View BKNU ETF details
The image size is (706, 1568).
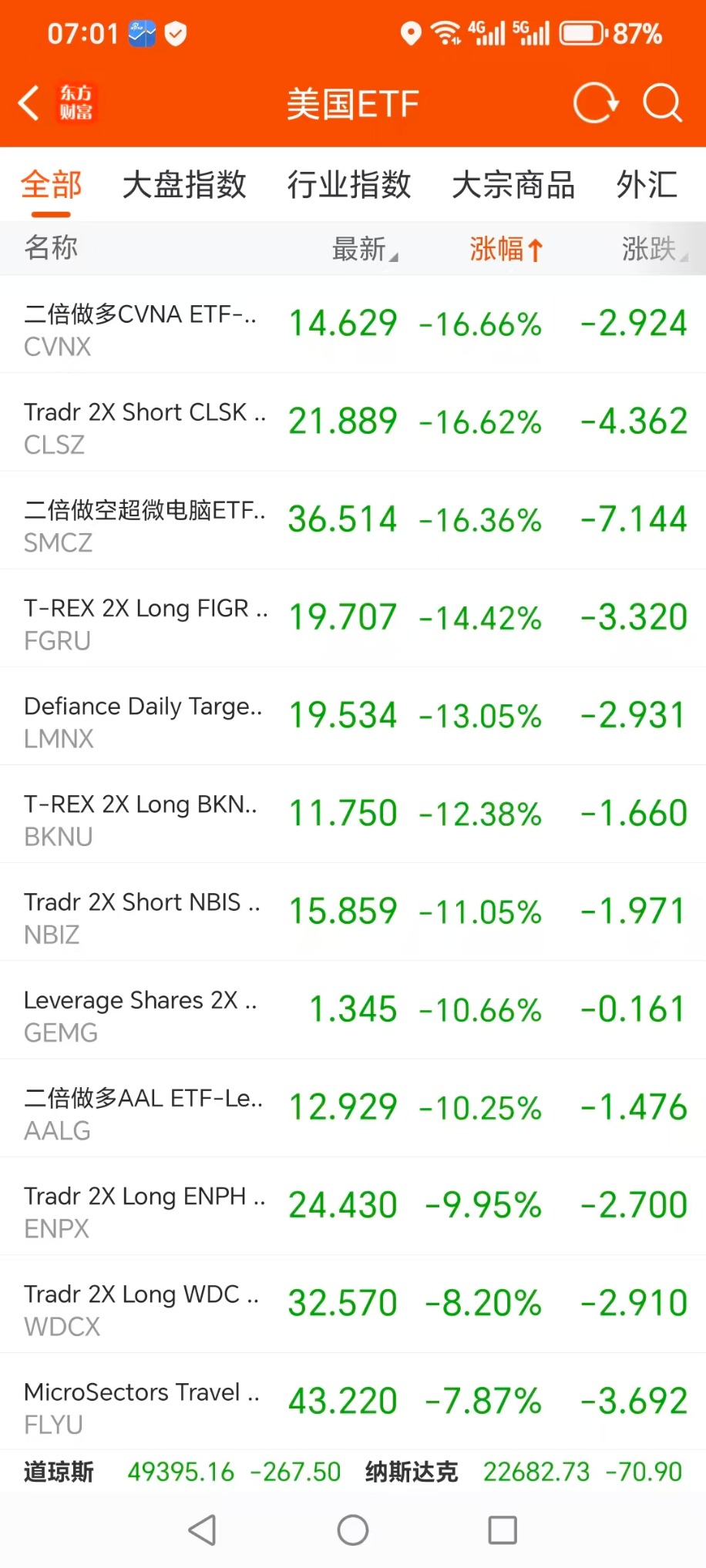click(x=353, y=814)
